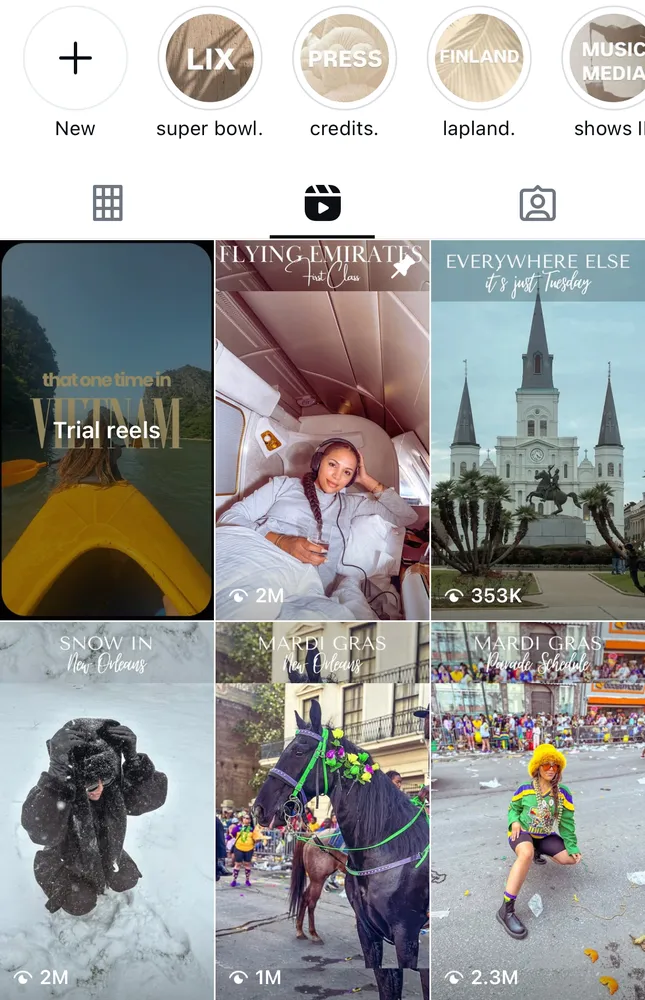Open the super bowl. highlight
Viewport: 645px width, 1000px height.
point(210,58)
